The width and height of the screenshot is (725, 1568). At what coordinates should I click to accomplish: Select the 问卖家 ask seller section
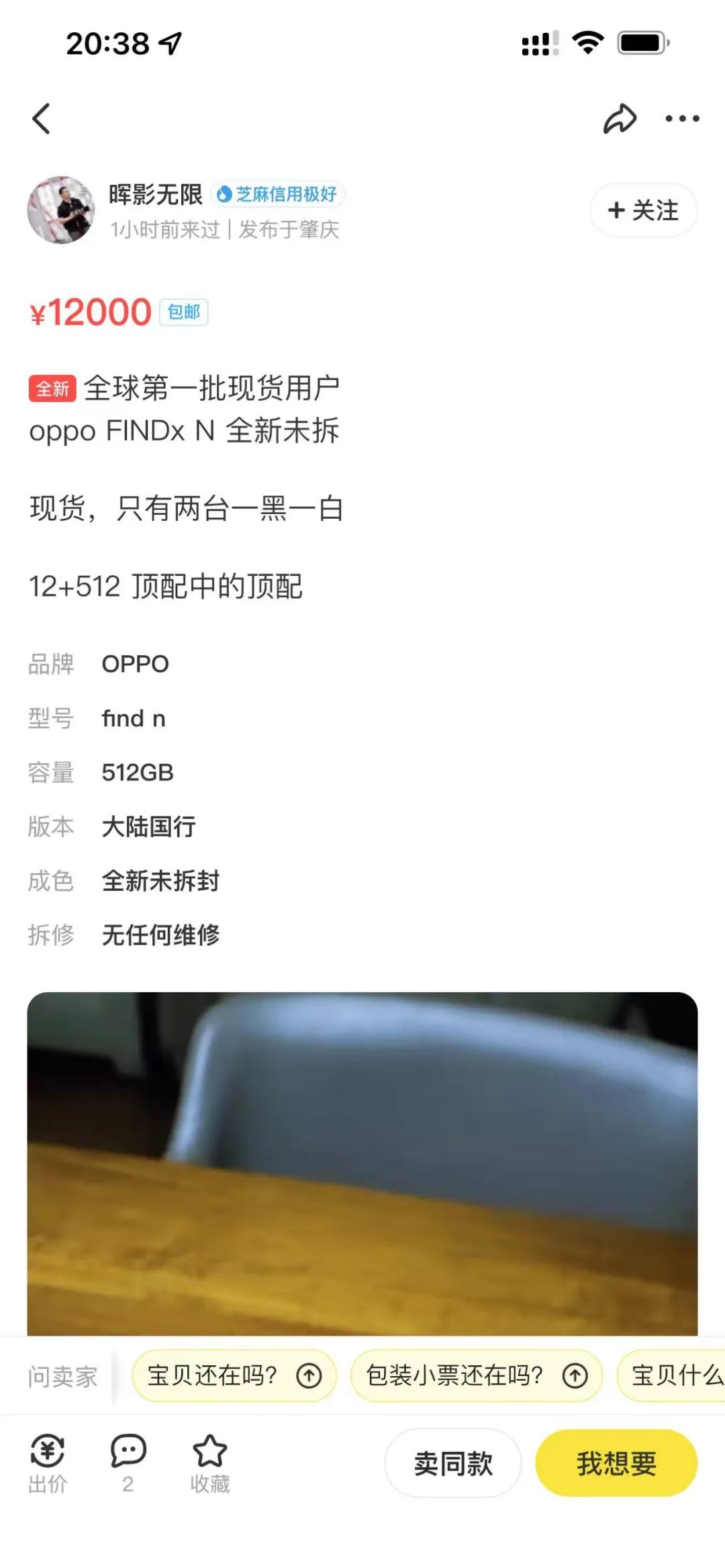pos(62,1375)
